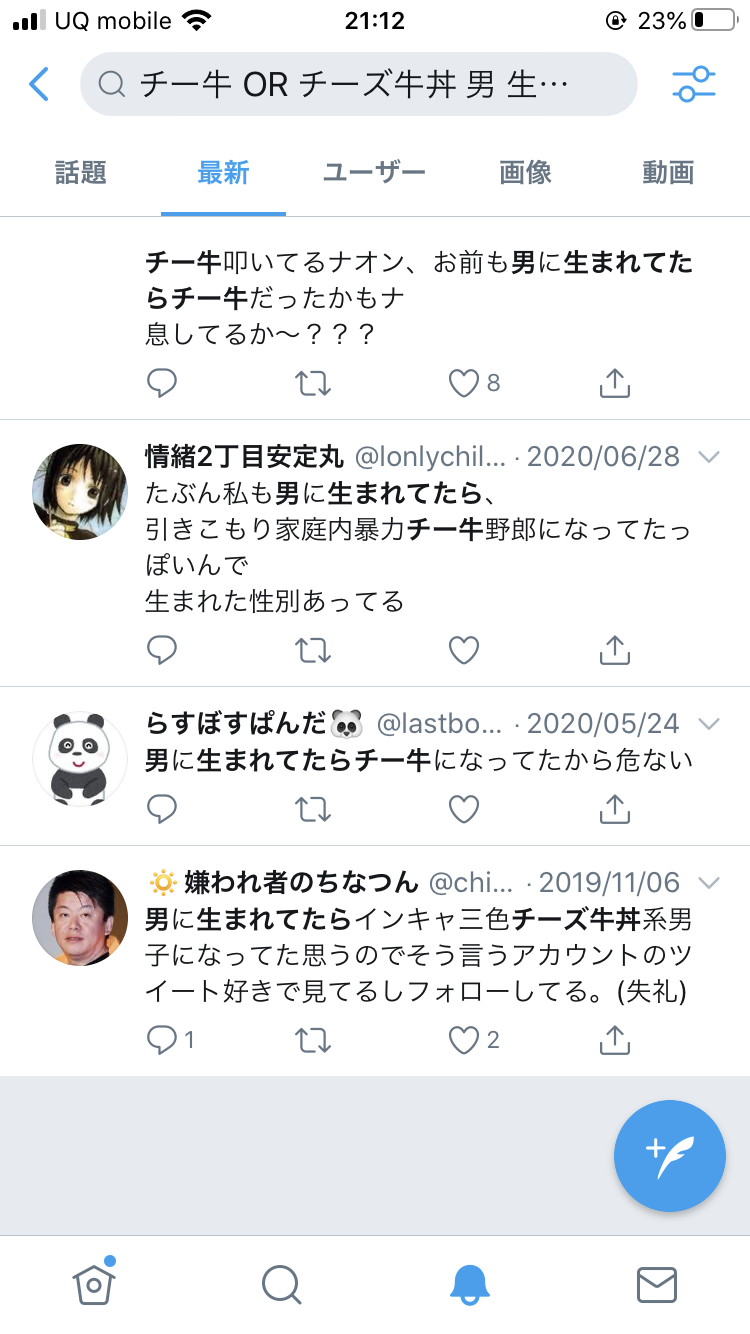This screenshot has width=750, height=1334.
Task: Like the tweet with 8 likes
Action: [463, 383]
